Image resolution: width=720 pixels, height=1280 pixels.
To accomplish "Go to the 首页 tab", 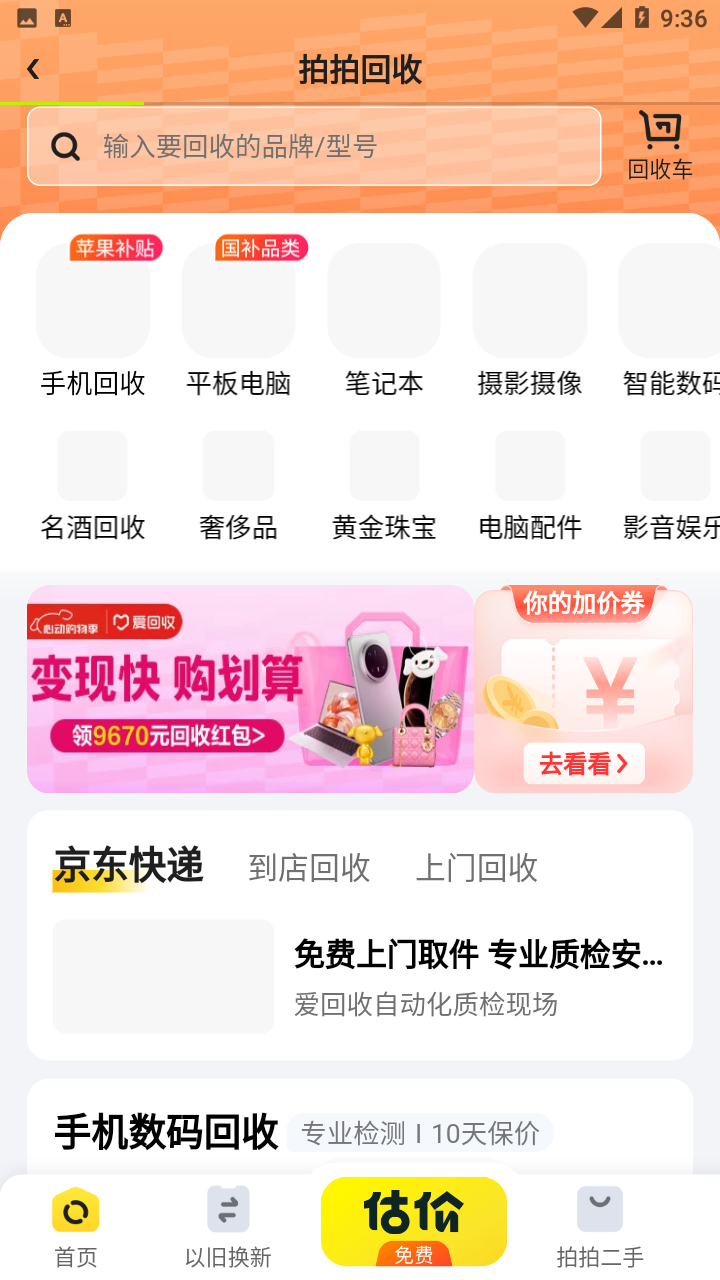I will [76, 1227].
